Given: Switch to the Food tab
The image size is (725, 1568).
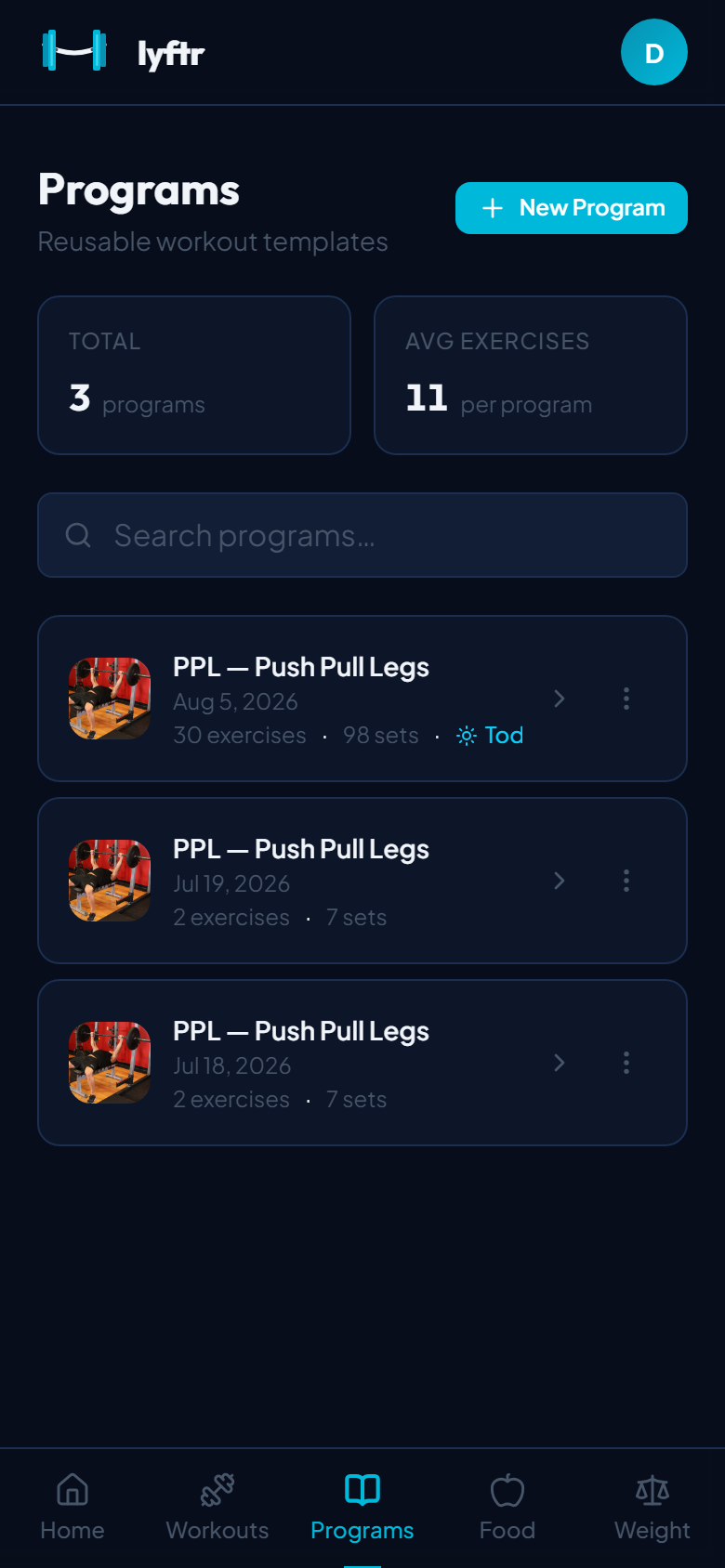Looking at the screenshot, I should [507, 1507].
